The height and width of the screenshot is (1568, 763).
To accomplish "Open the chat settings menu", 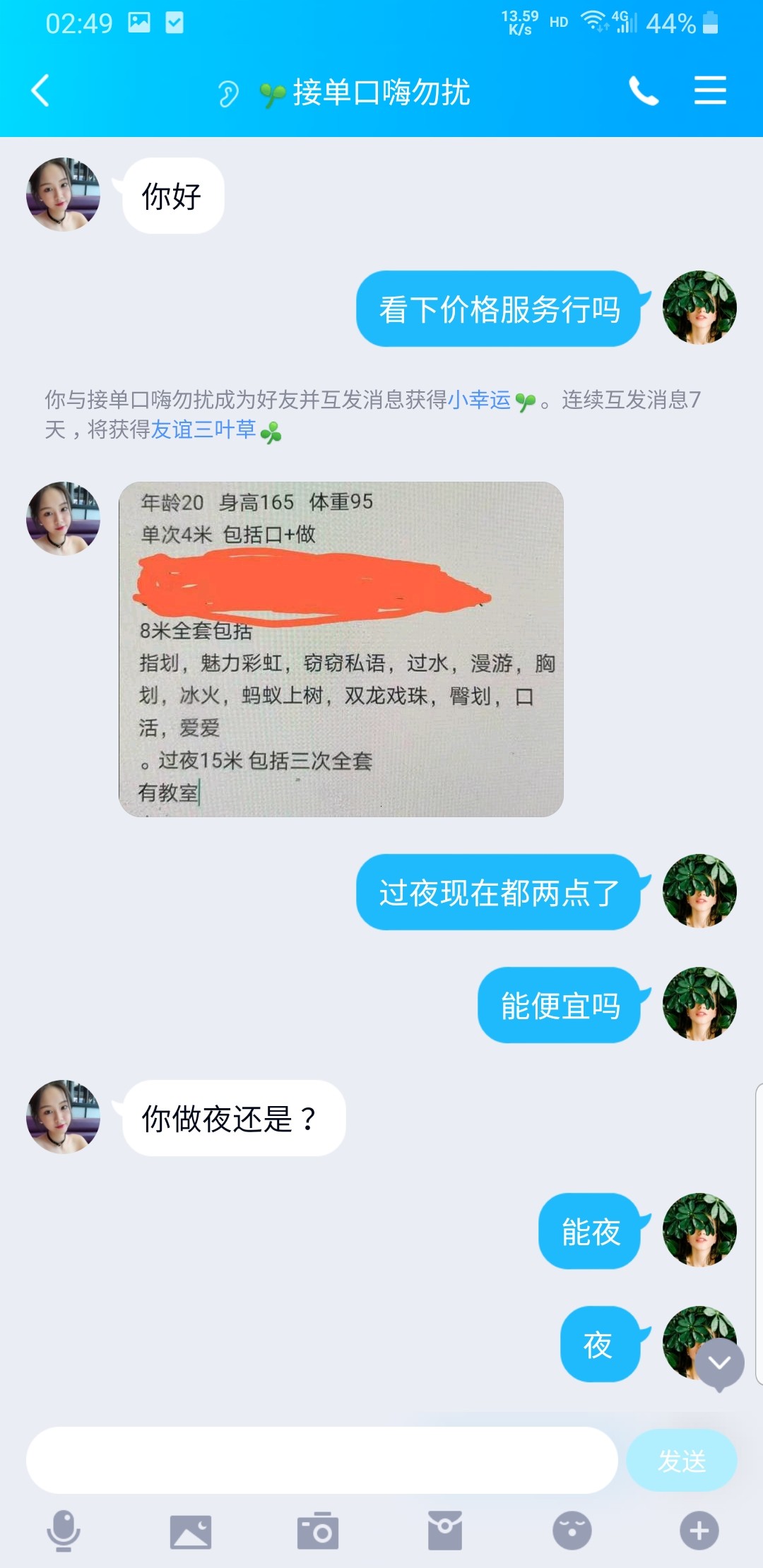I will [x=710, y=91].
